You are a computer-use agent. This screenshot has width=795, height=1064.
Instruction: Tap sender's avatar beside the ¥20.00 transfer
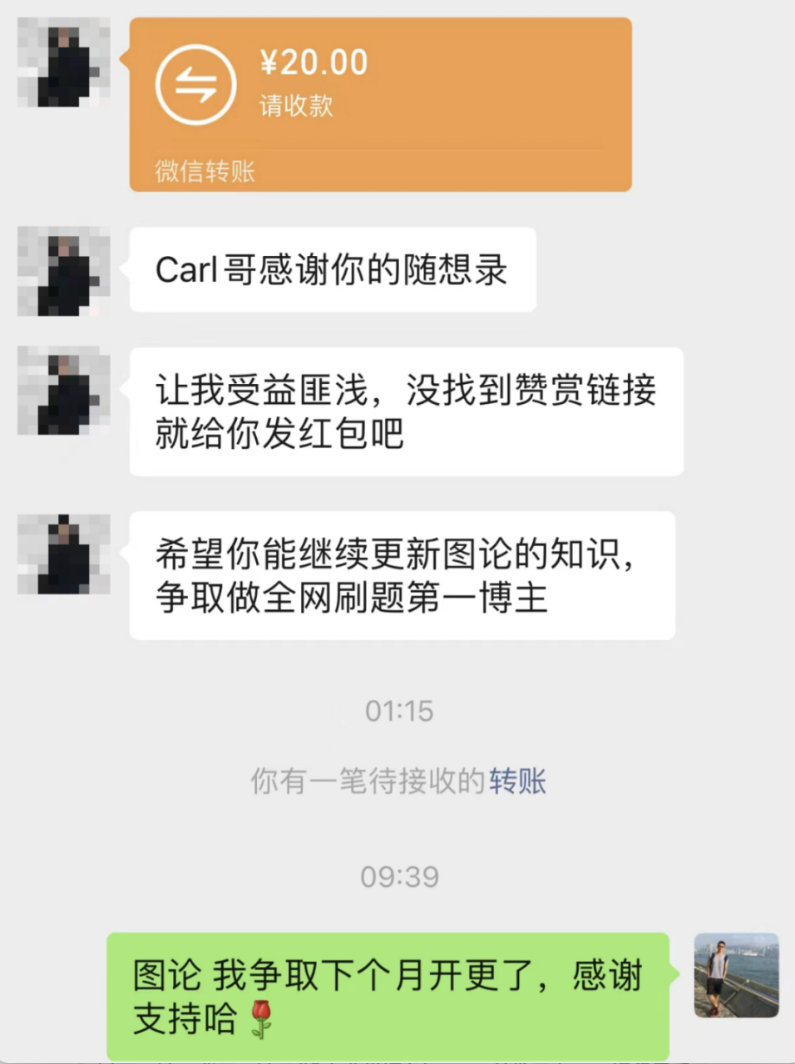coord(63,63)
